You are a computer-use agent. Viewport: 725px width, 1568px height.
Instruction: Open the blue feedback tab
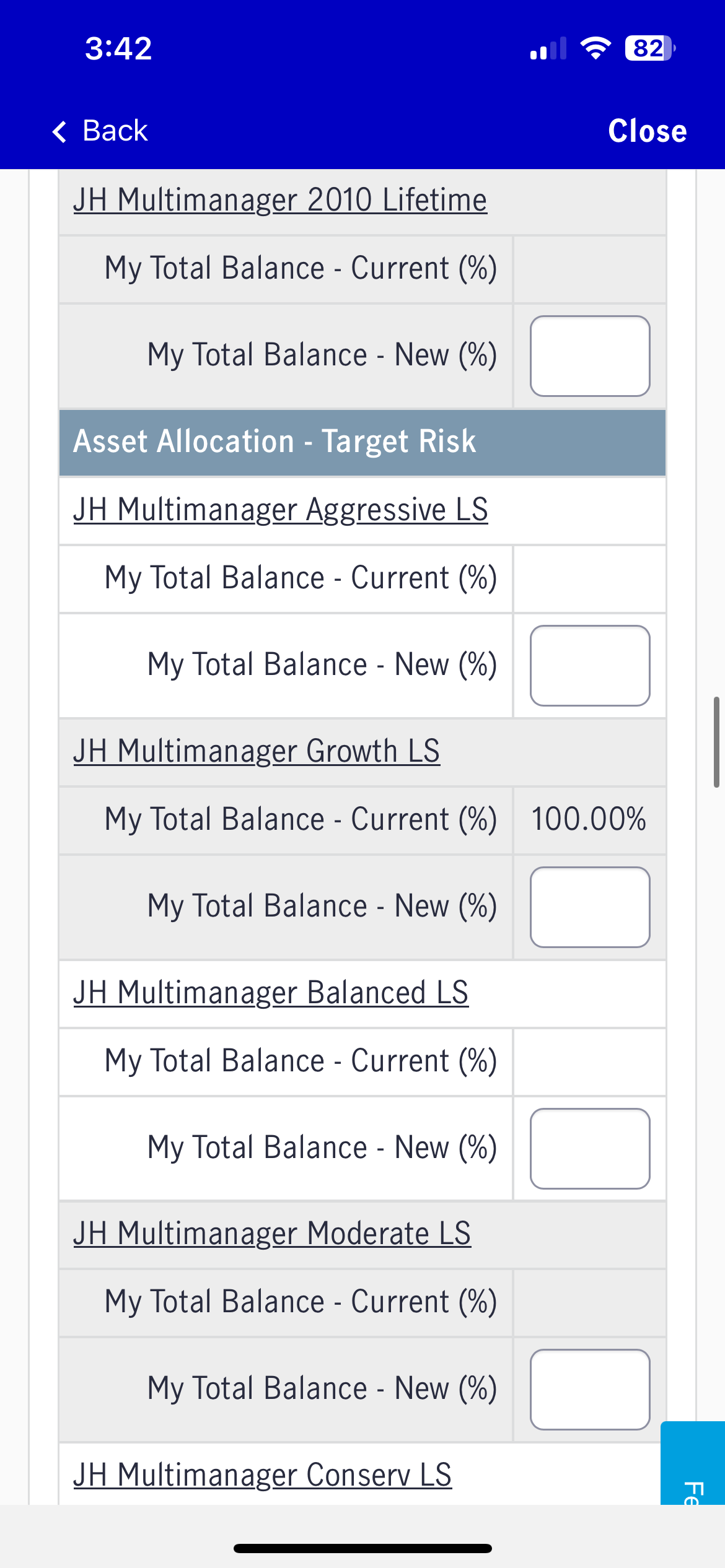(693, 1463)
